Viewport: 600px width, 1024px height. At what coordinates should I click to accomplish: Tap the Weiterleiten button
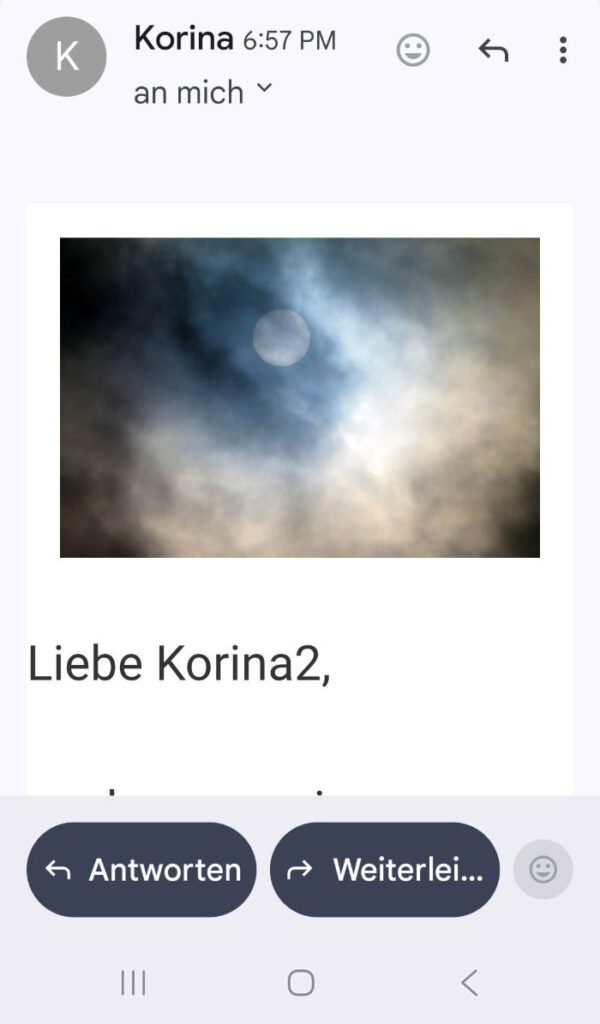[385, 870]
